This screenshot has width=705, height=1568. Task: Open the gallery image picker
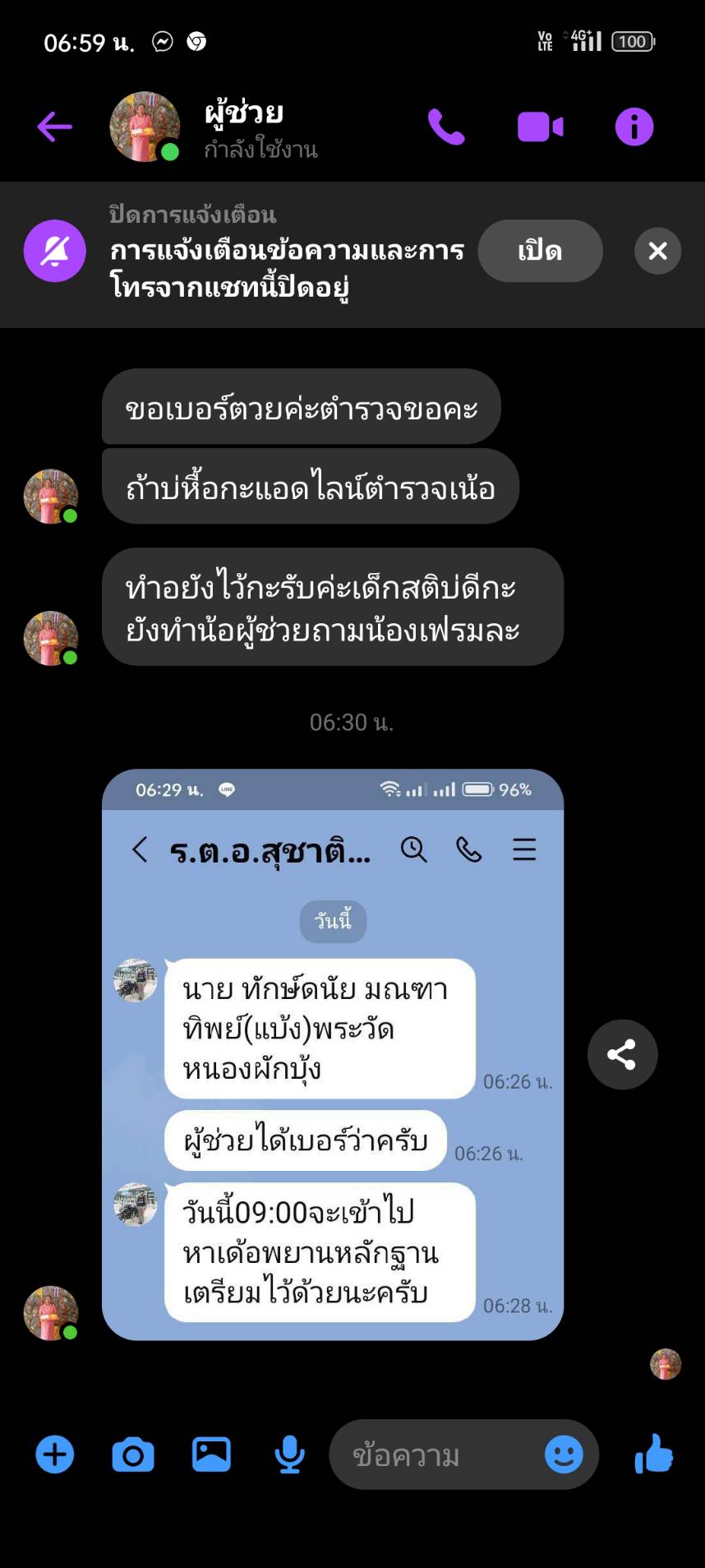tap(211, 1455)
